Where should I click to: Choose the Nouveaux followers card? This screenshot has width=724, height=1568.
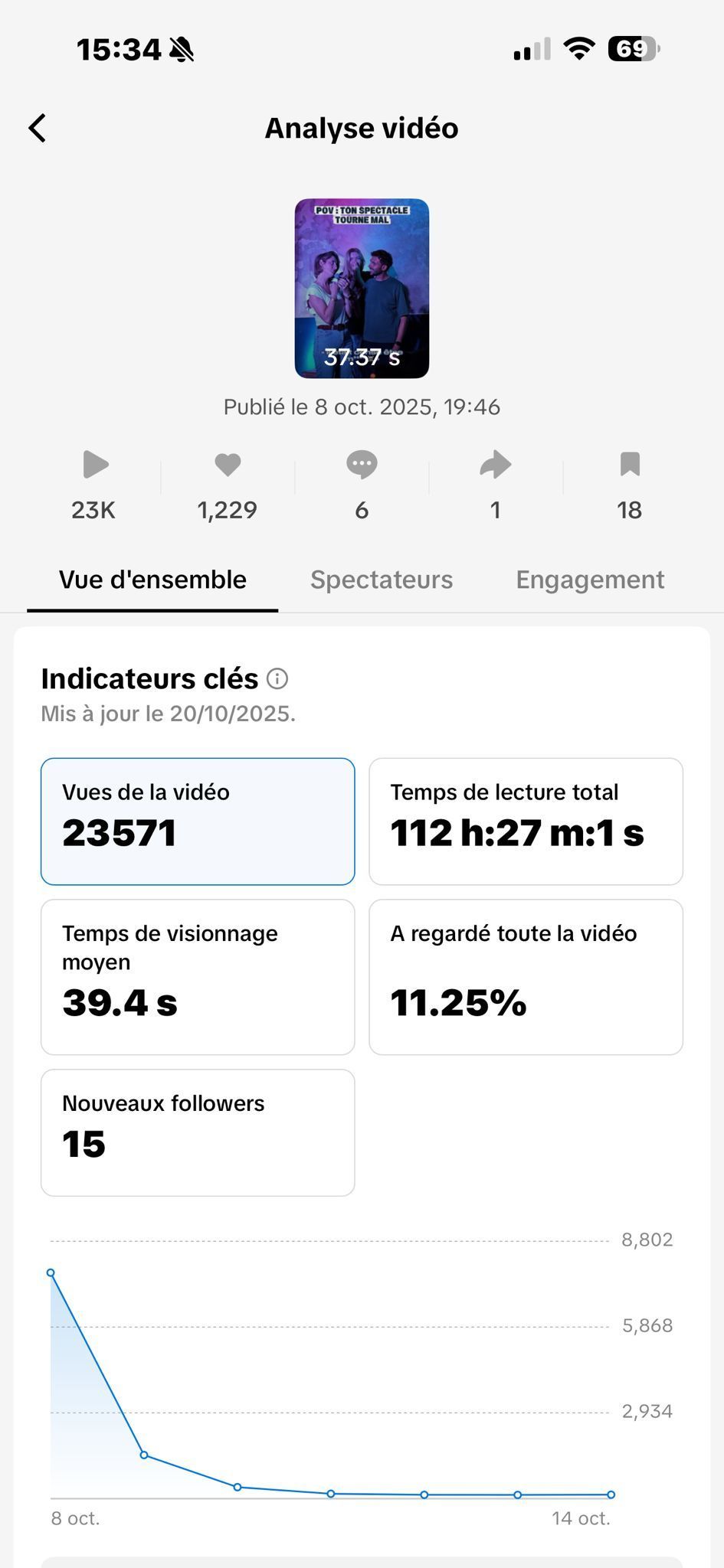point(198,1132)
